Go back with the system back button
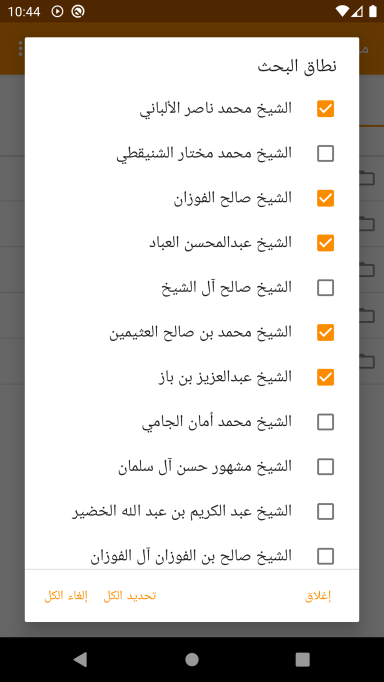 point(80,659)
